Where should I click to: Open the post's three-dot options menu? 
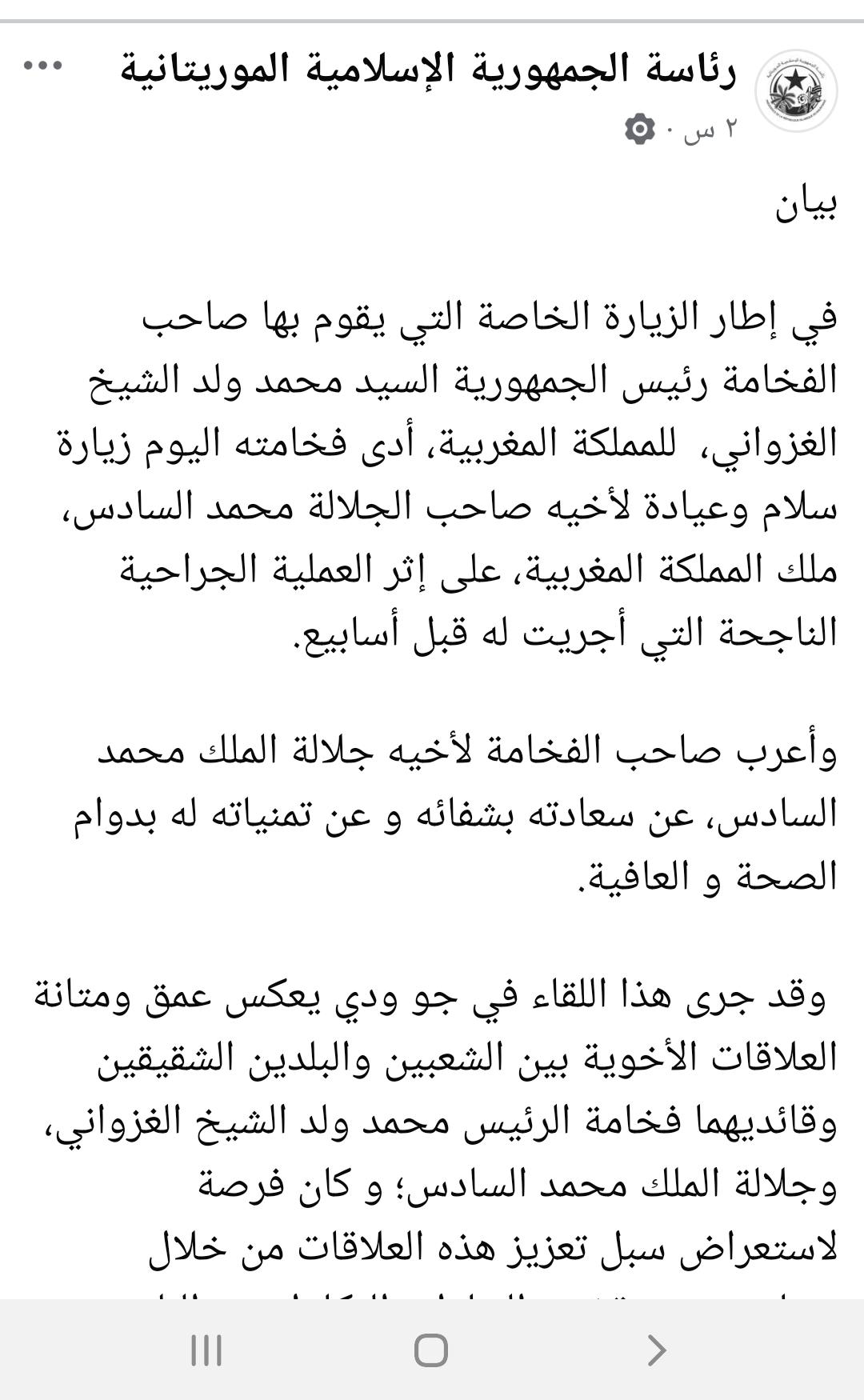click(42, 66)
